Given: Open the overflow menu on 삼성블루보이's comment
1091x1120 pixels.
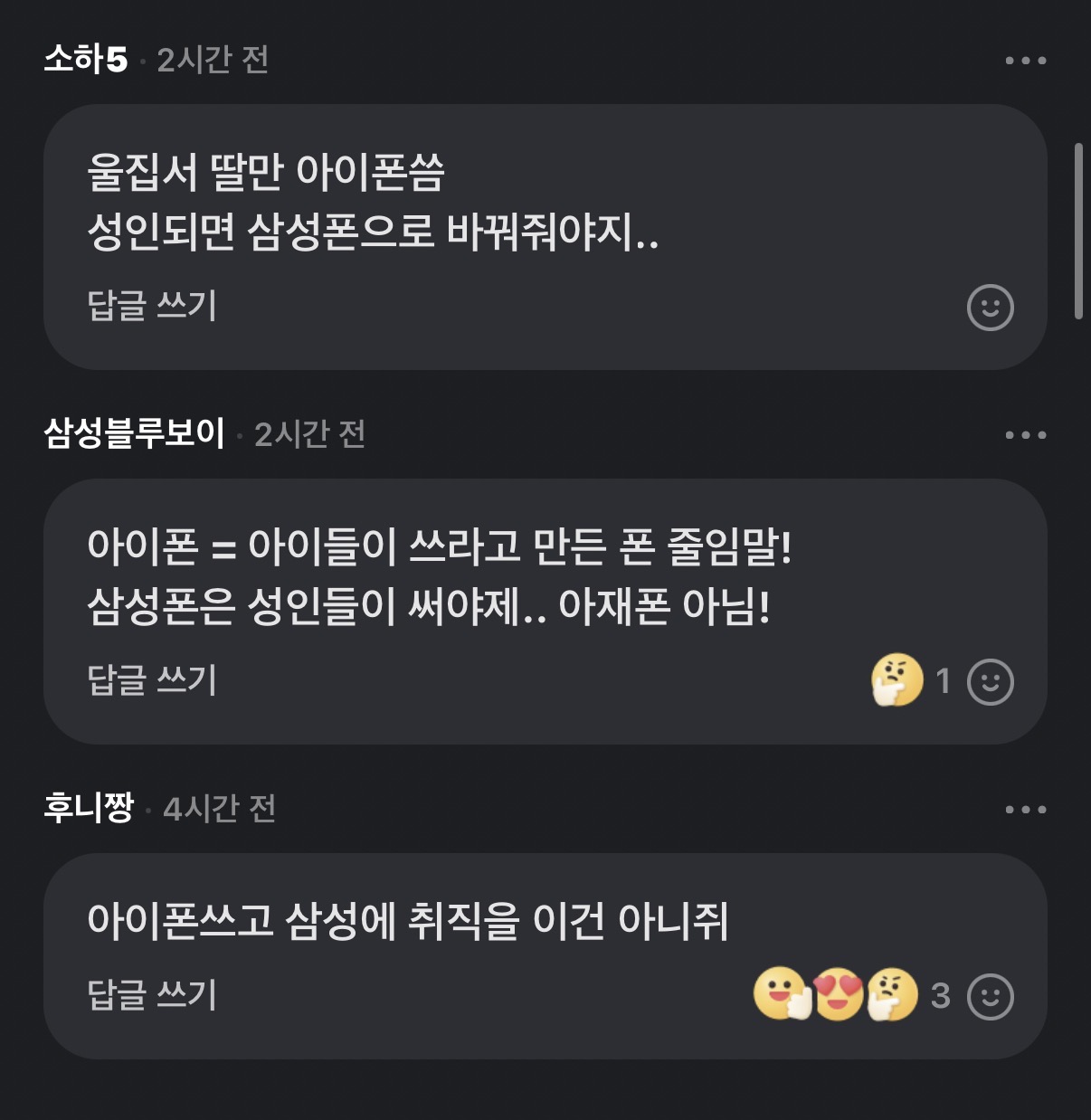Looking at the screenshot, I should (x=1025, y=435).
